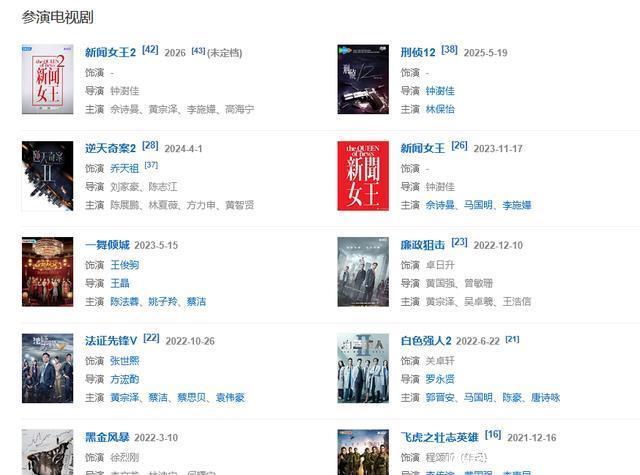Open the 刑侦12 title link

(x=418, y=53)
